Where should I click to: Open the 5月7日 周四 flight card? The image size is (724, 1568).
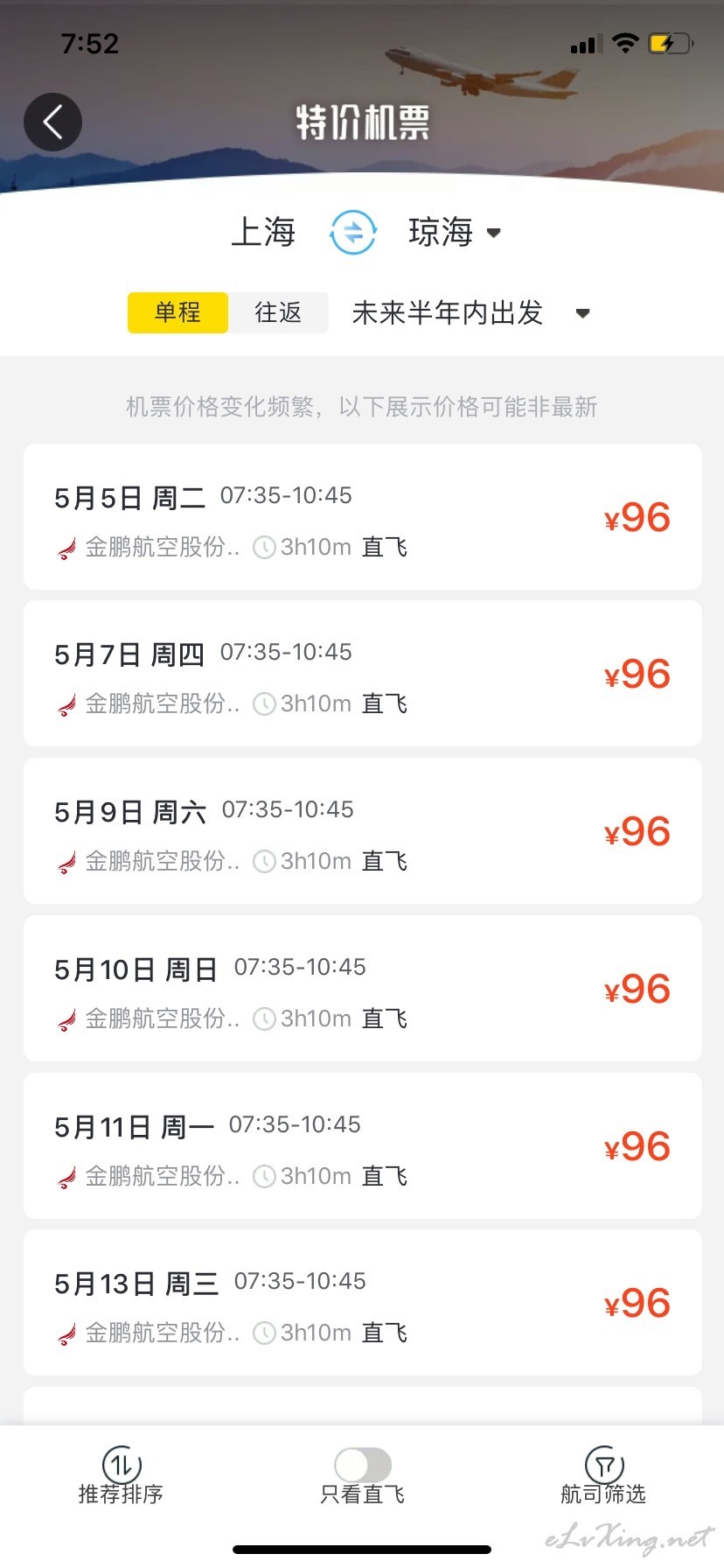click(x=363, y=674)
